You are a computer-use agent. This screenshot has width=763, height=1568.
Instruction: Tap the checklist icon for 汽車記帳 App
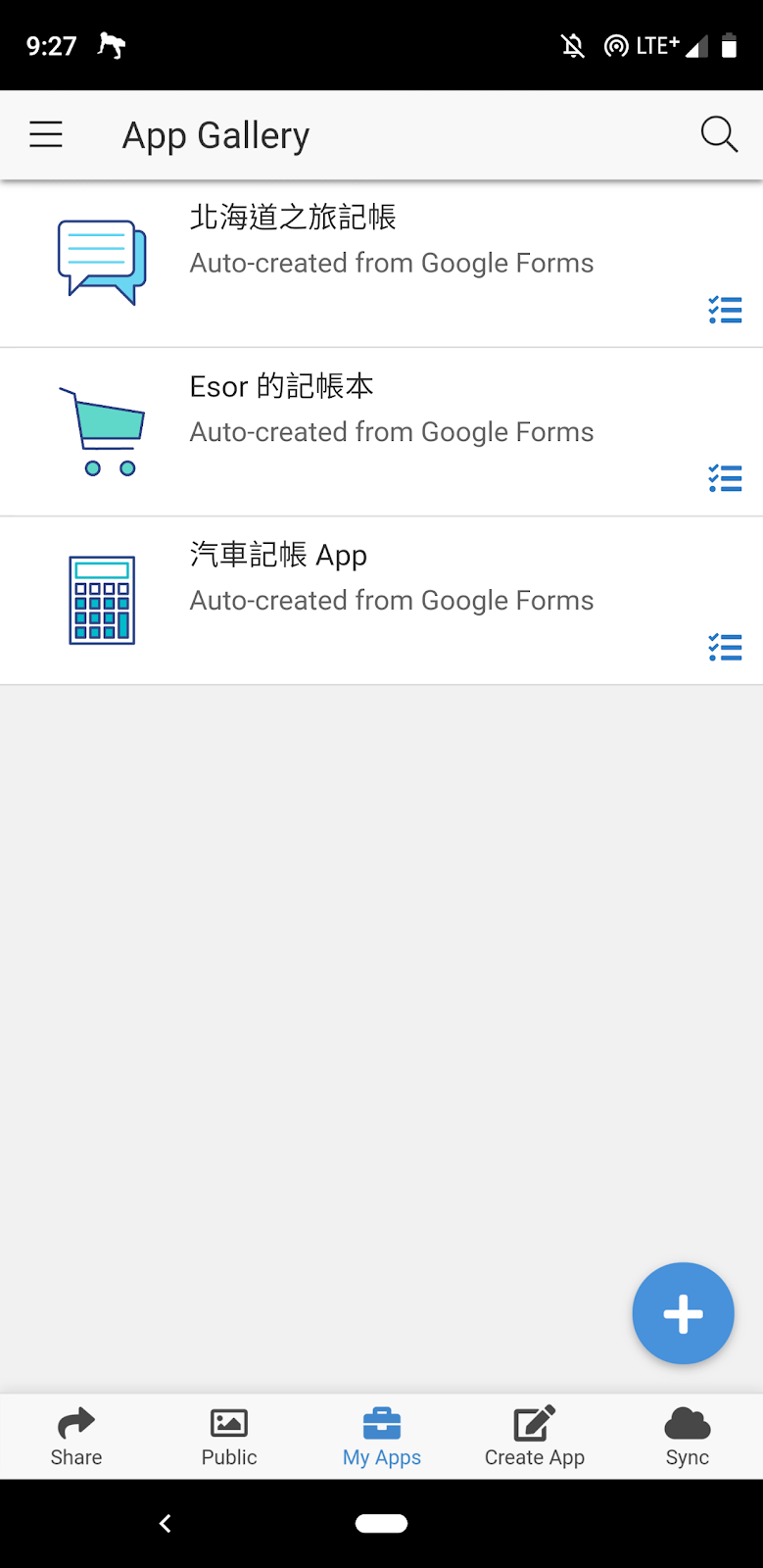click(x=725, y=647)
